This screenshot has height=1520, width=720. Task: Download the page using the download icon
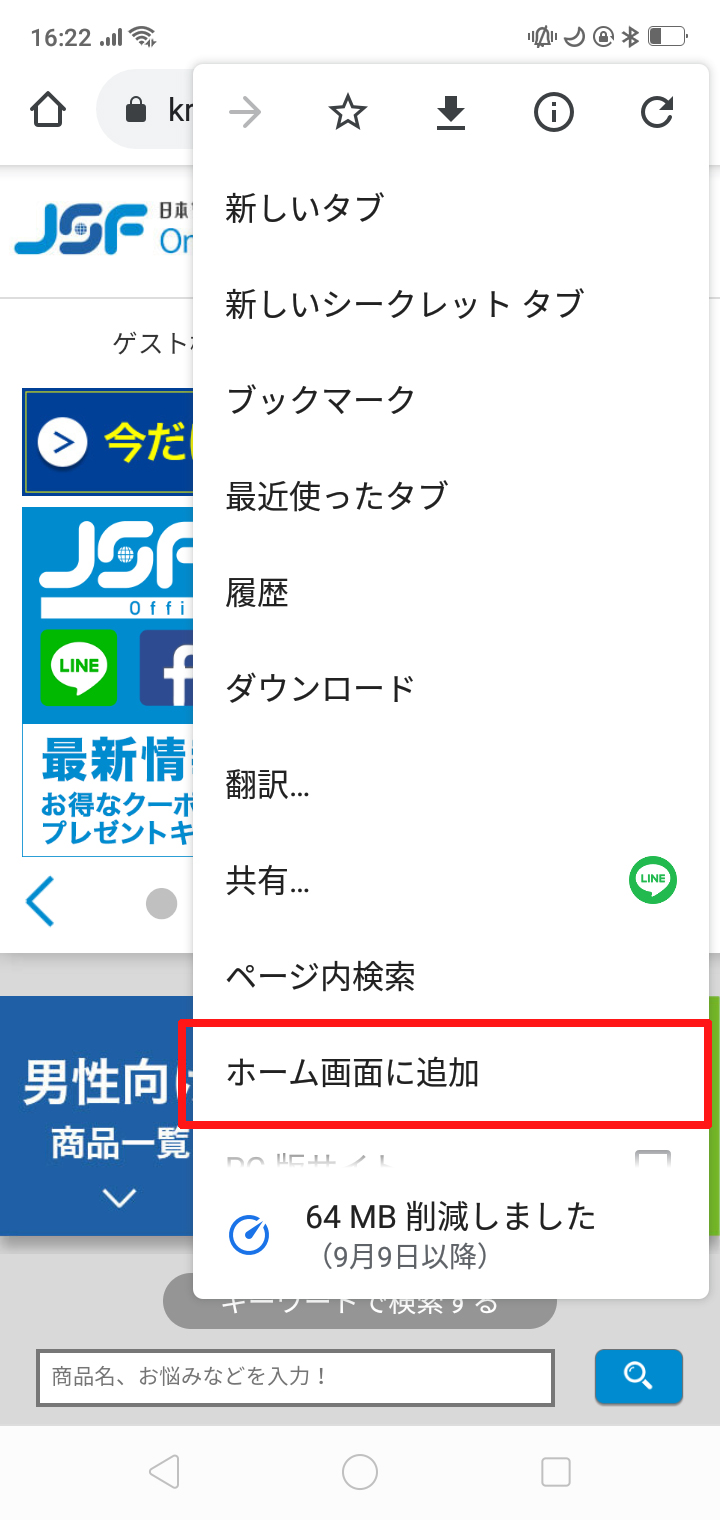pyautogui.click(x=451, y=114)
